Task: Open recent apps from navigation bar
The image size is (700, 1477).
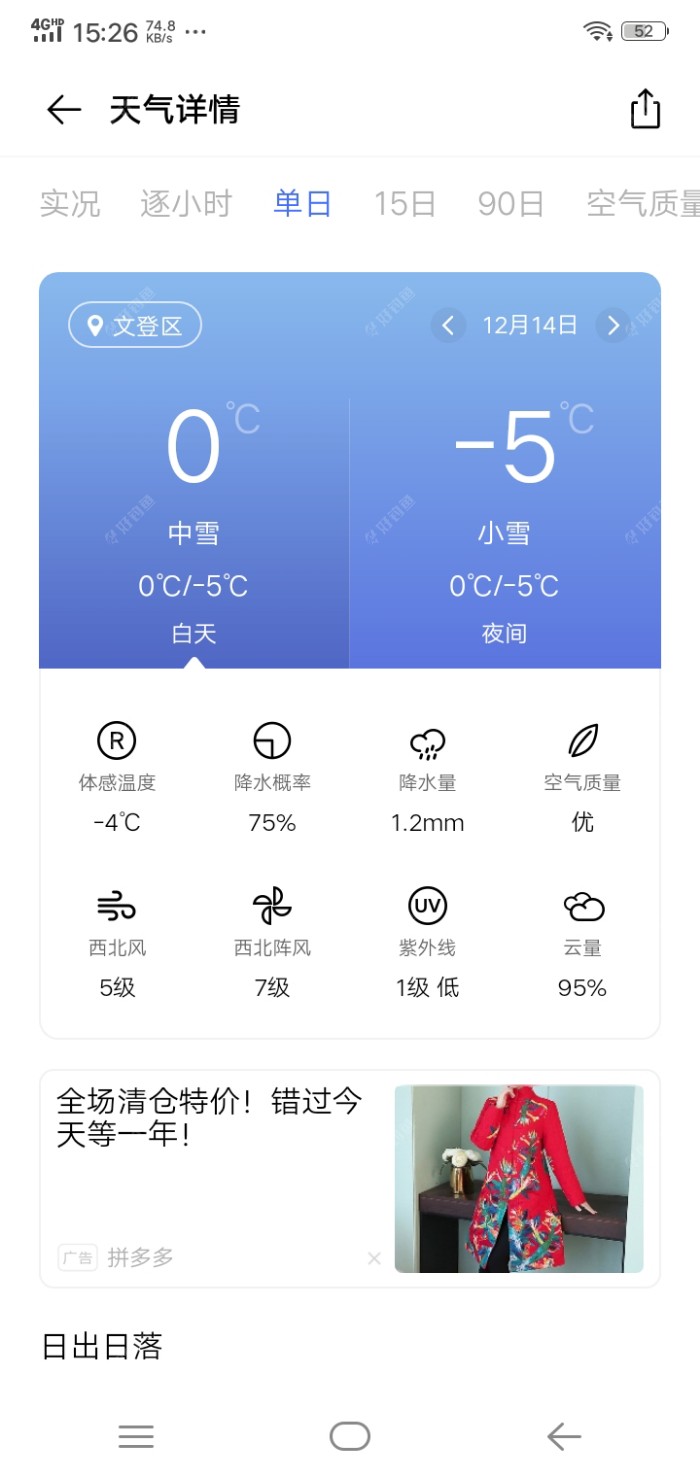Action: coord(136,1437)
